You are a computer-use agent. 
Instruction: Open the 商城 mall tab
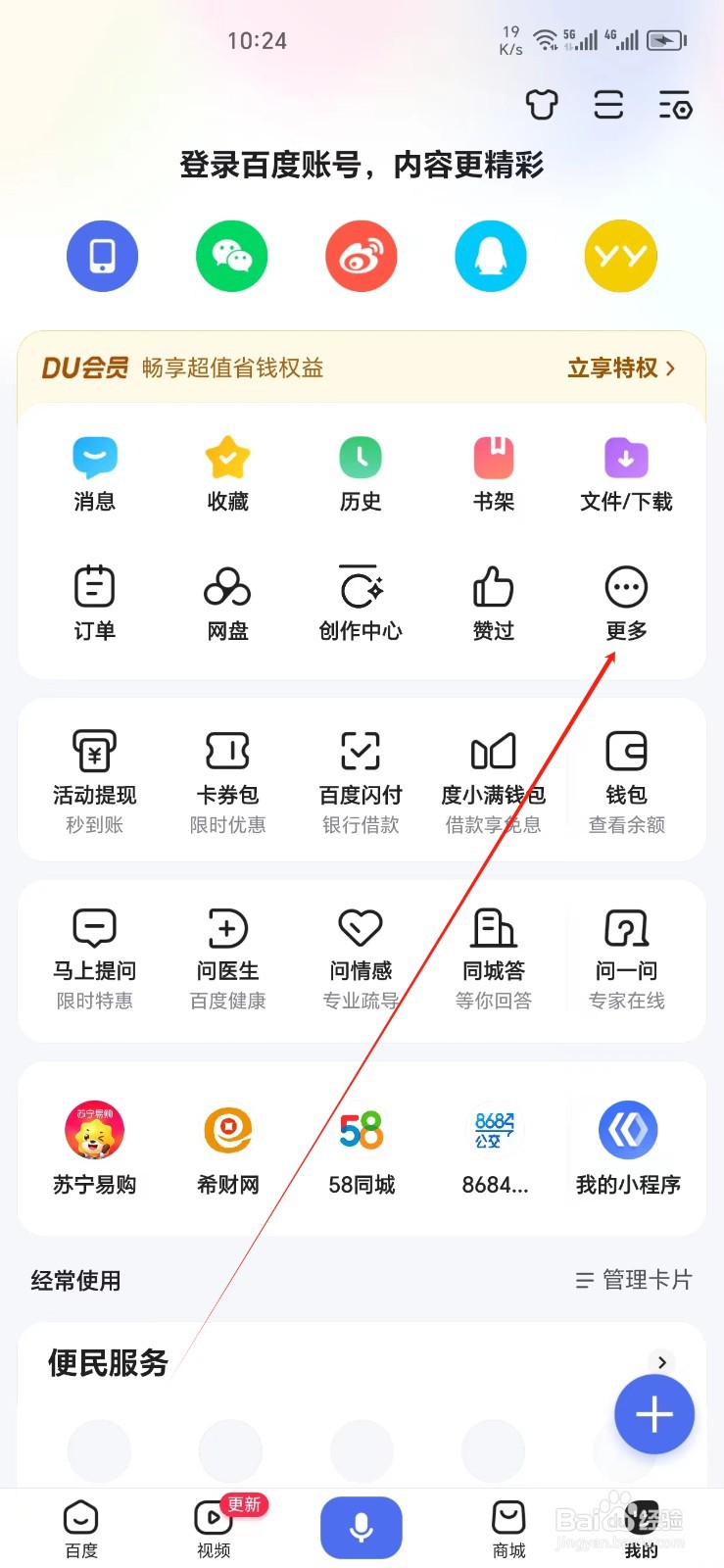(507, 1529)
